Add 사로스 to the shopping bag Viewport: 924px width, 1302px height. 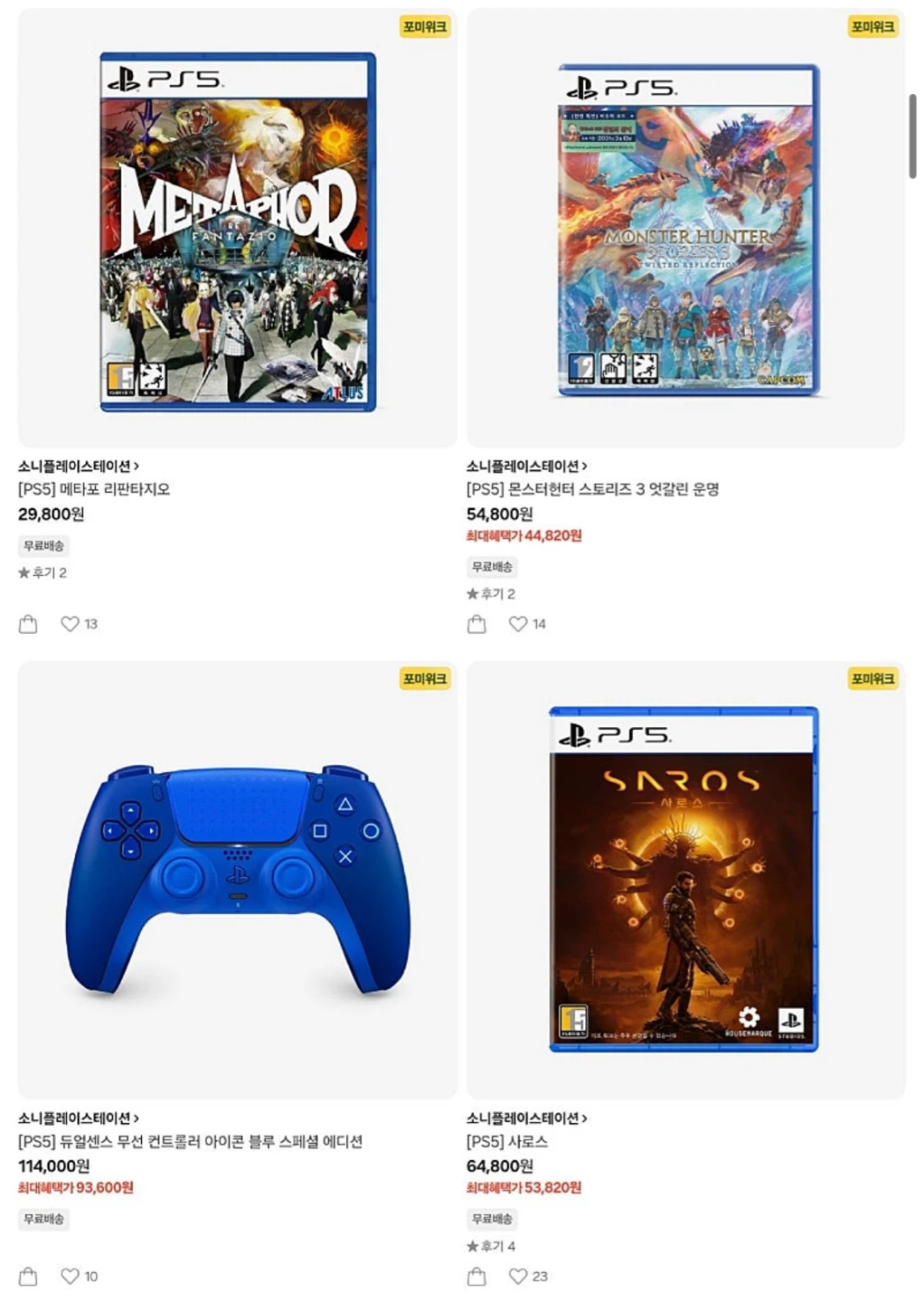click(476, 1276)
